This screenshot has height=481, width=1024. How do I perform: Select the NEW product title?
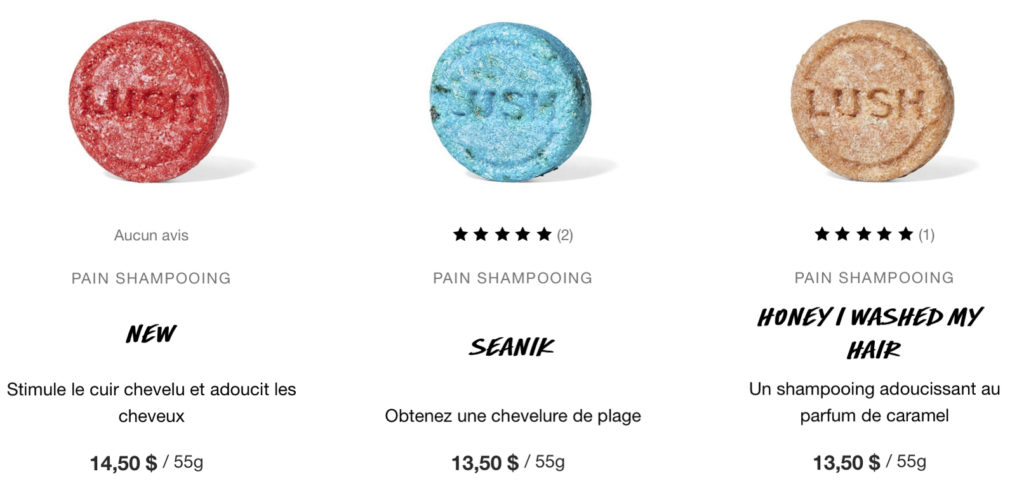pyautogui.click(x=151, y=334)
